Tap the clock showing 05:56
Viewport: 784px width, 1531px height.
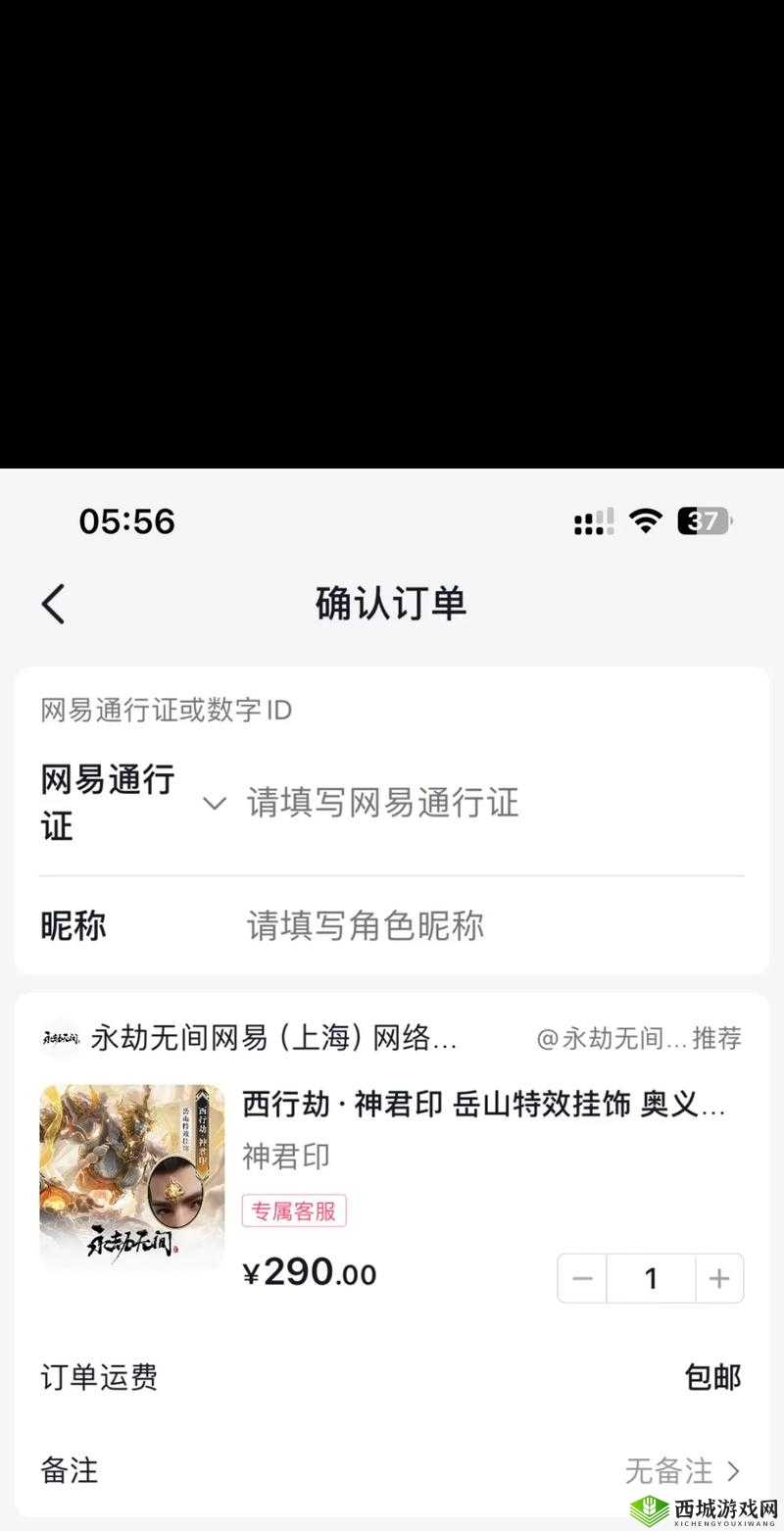click(x=126, y=521)
